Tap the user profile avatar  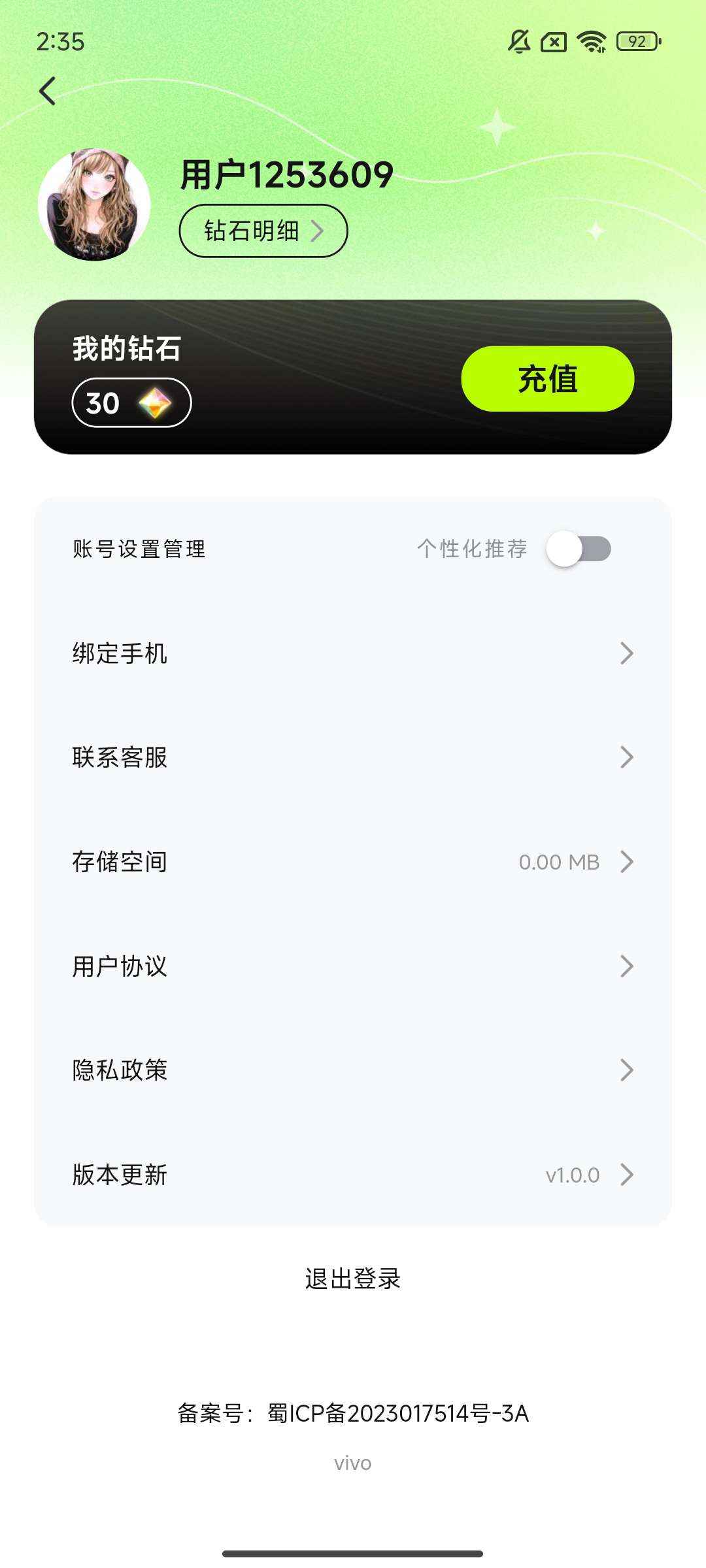pyautogui.click(x=94, y=204)
